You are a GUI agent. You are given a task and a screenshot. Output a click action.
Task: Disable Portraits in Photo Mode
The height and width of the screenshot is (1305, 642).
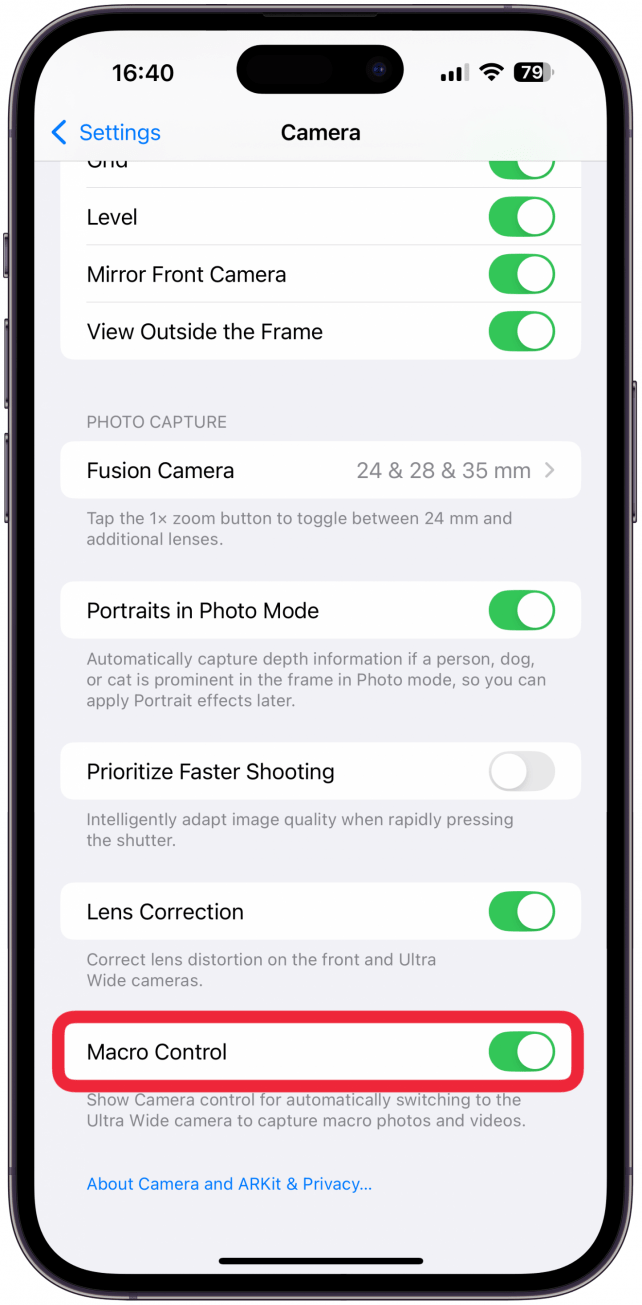pos(521,610)
